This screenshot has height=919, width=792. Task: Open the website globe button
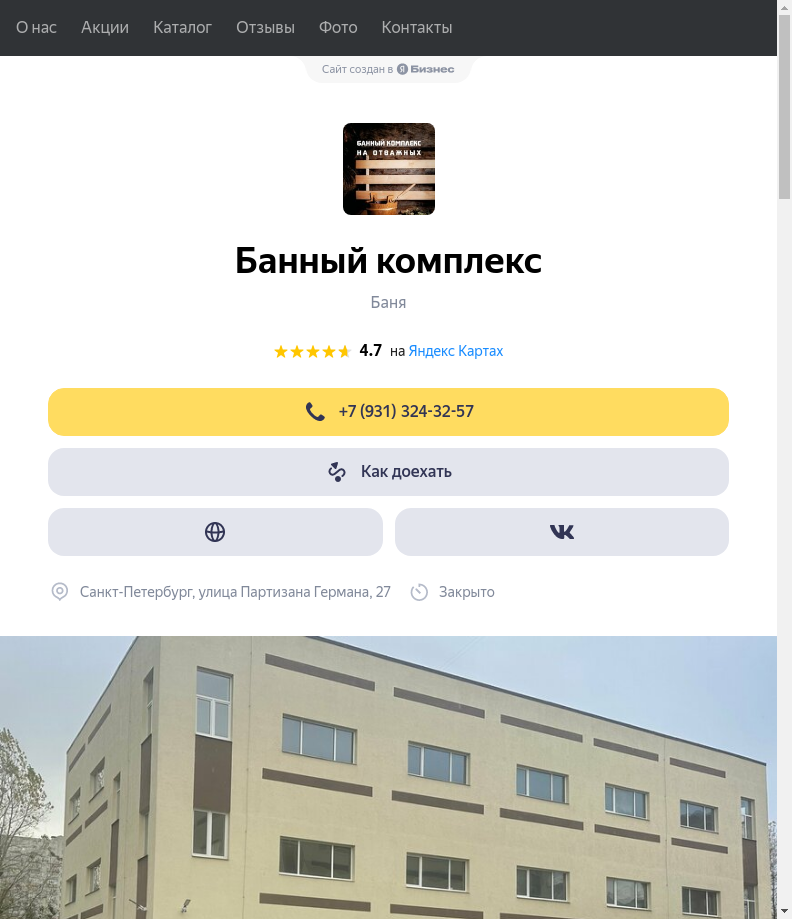(x=215, y=532)
